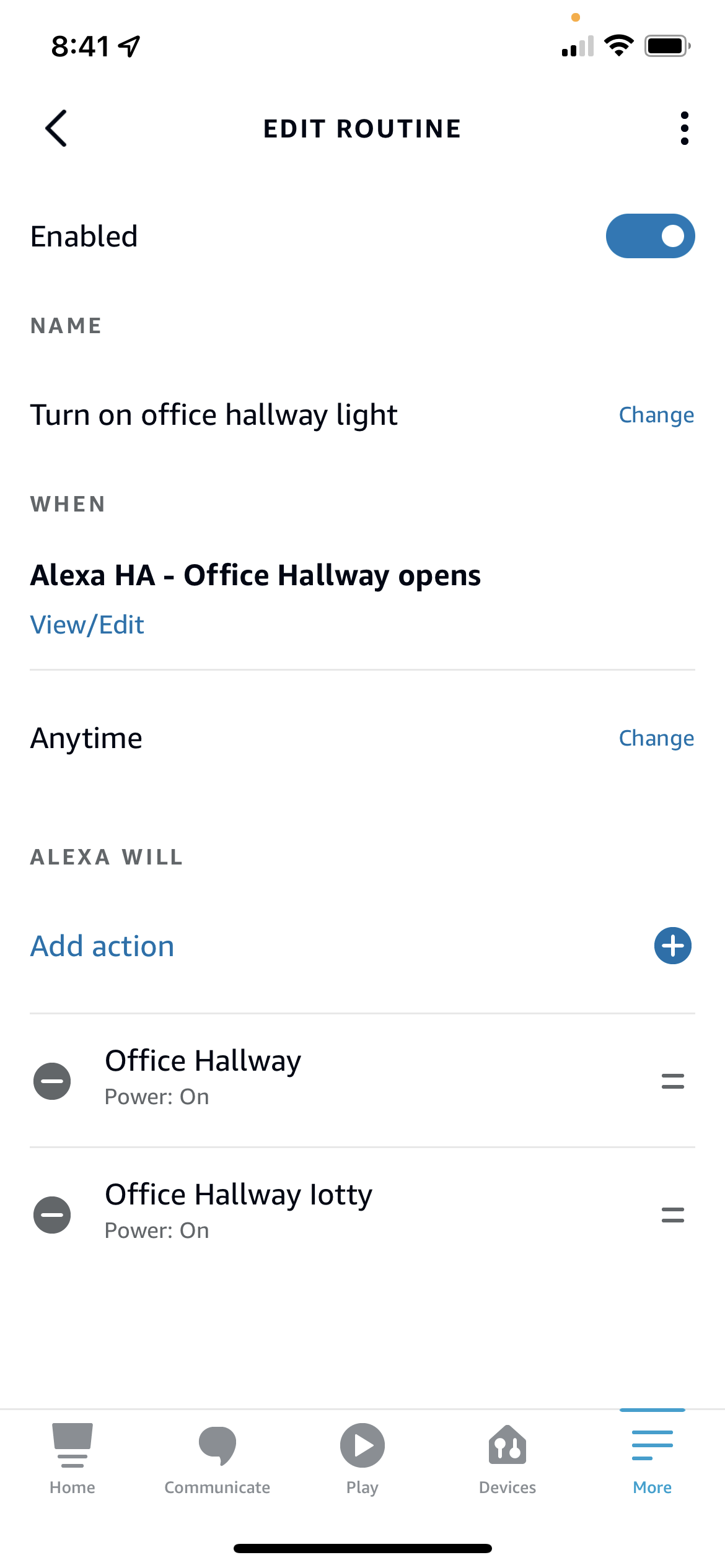
Task: Open the three-dot overflow menu
Action: tap(684, 128)
